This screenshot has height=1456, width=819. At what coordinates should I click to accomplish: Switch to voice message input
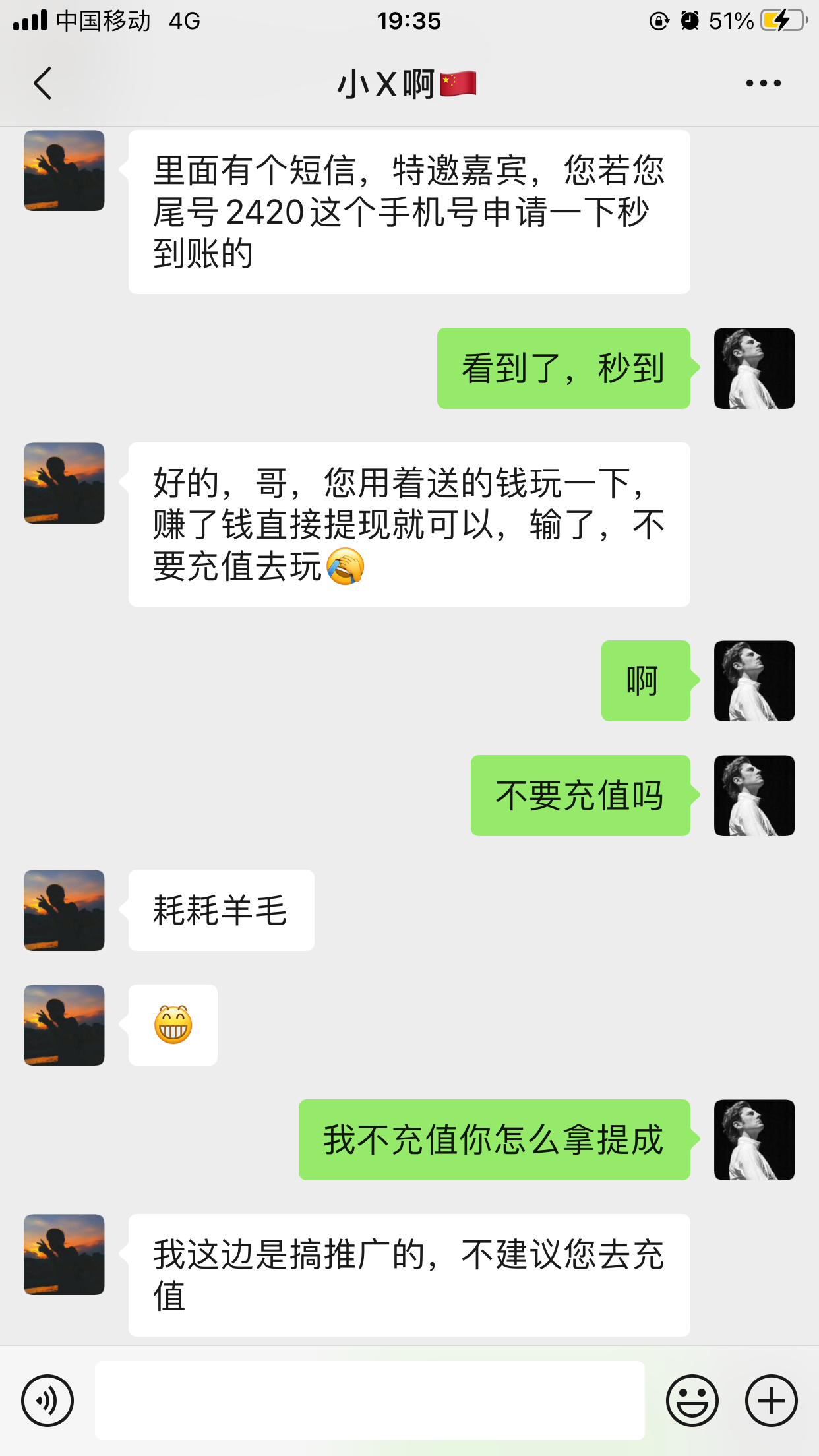click(47, 1401)
